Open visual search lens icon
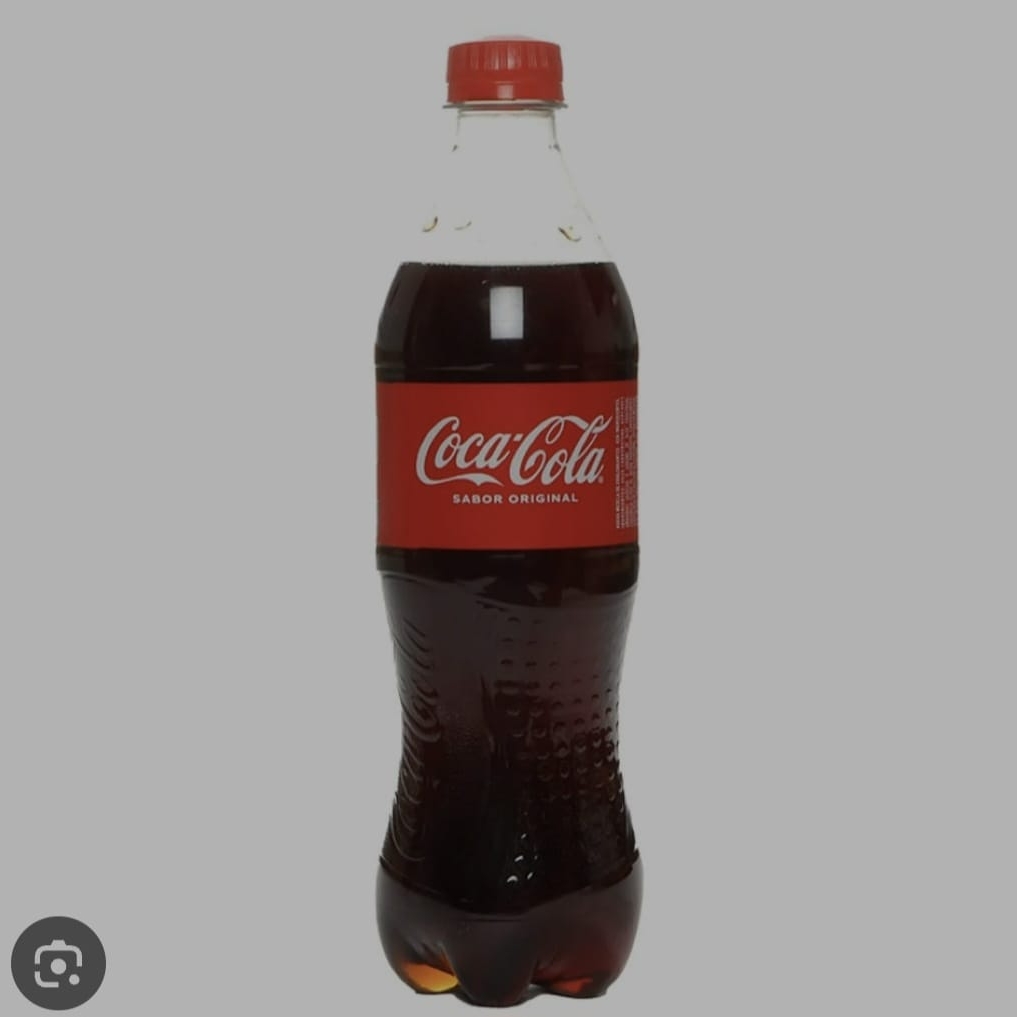This screenshot has width=1017, height=1017. click(x=58, y=963)
